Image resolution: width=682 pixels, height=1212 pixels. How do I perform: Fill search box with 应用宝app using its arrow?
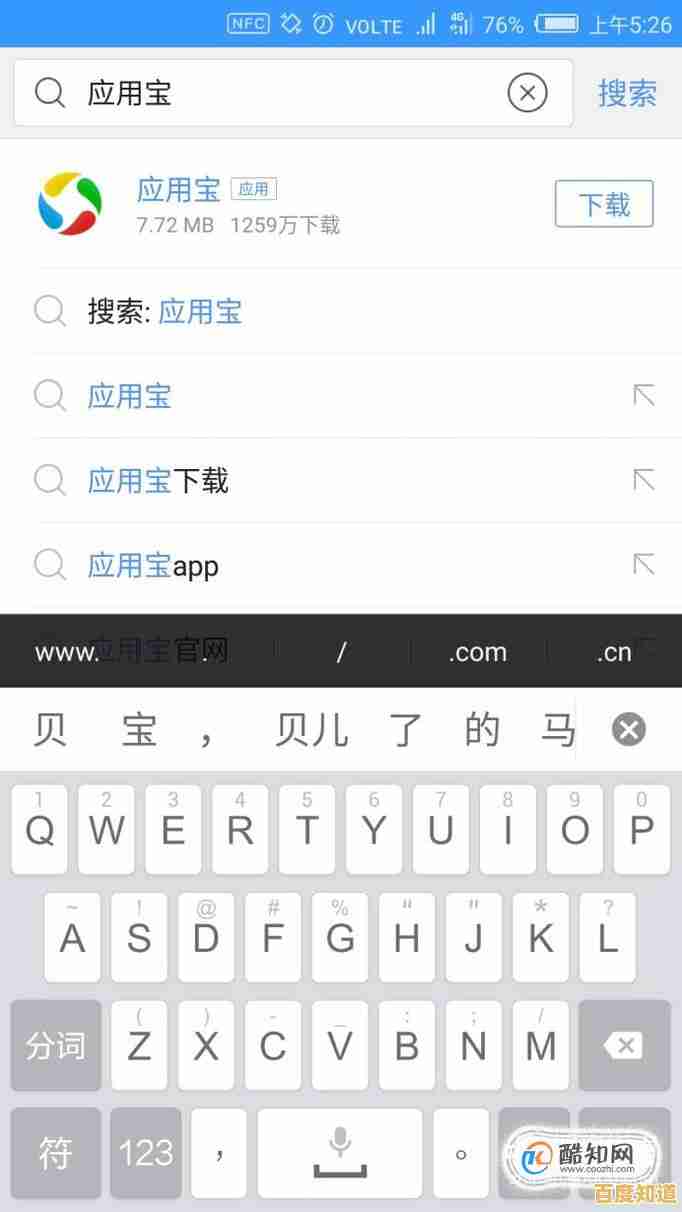point(644,566)
